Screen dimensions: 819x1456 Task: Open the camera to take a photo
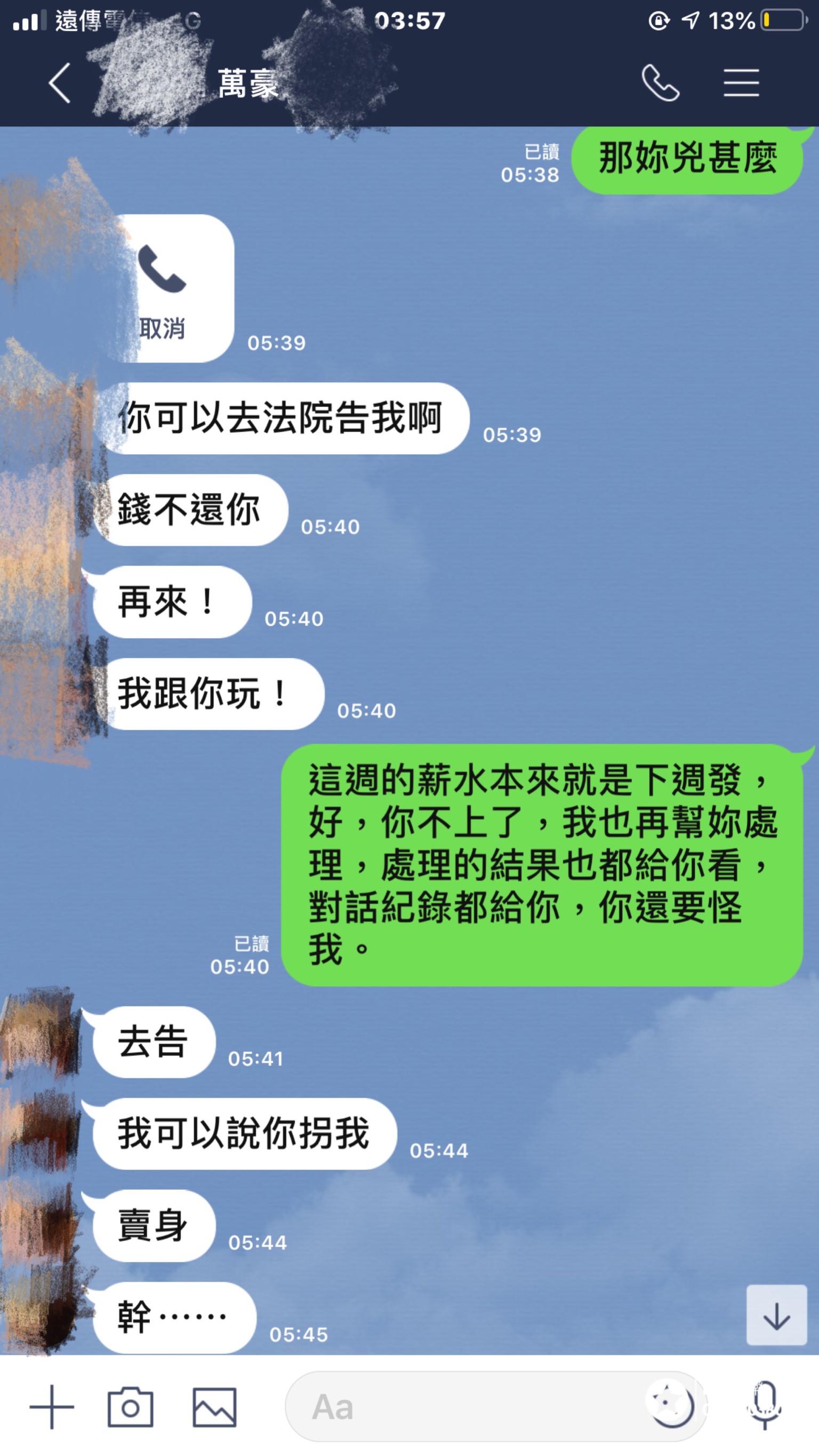coord(130,1406)
